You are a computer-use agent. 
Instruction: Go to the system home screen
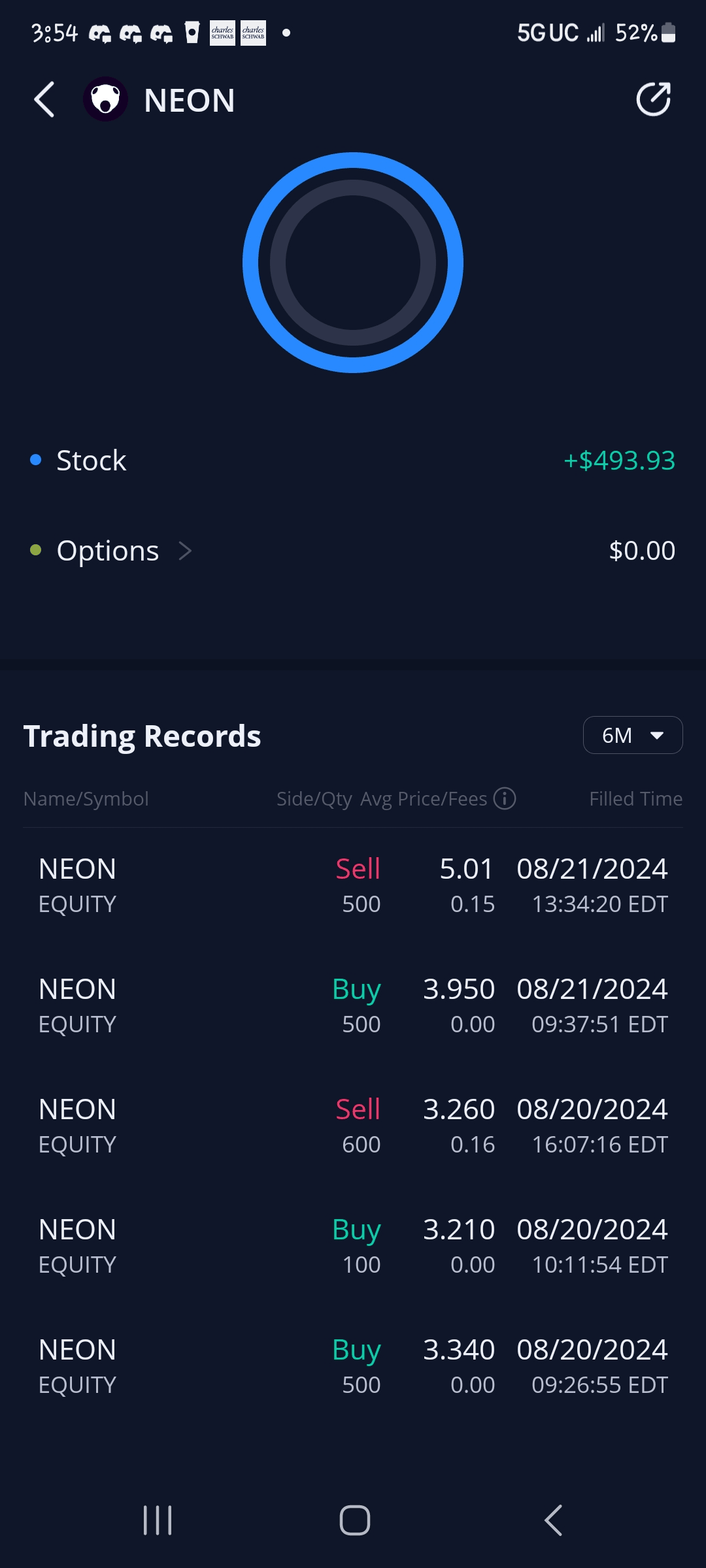pyautogui.click(x=354, y=1520)
